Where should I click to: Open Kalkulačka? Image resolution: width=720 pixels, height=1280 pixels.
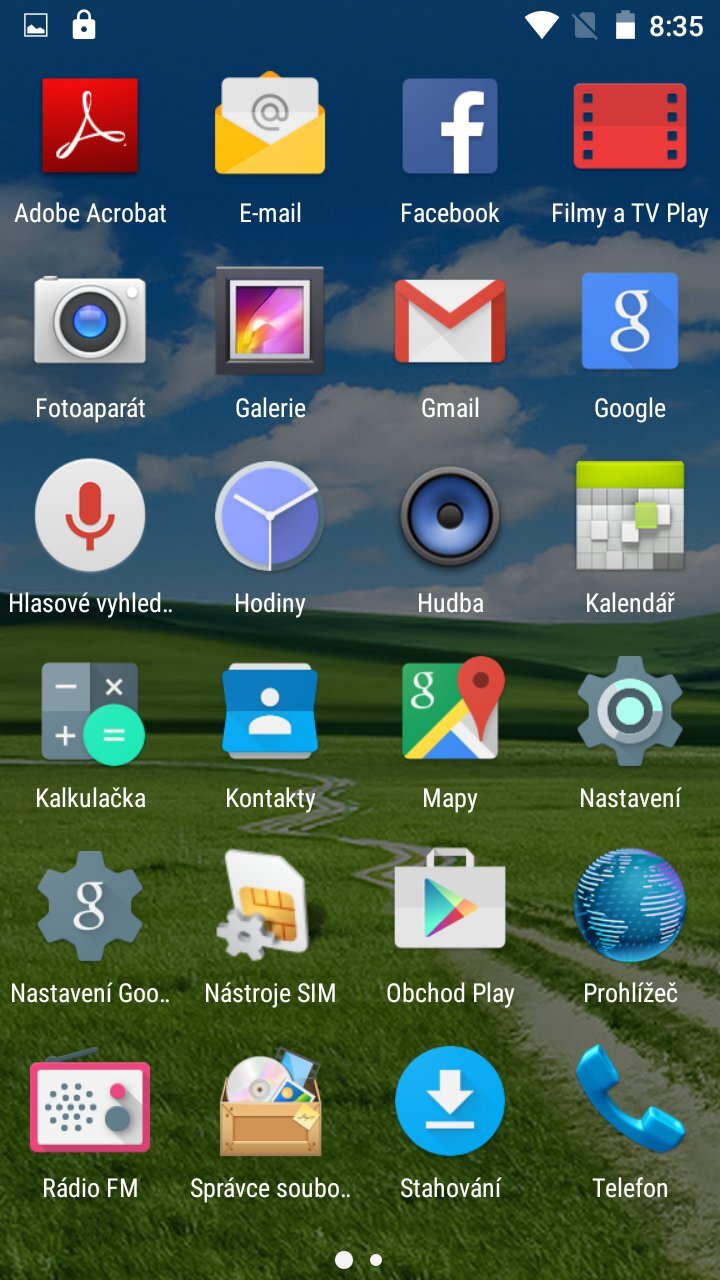click(90, 710)
